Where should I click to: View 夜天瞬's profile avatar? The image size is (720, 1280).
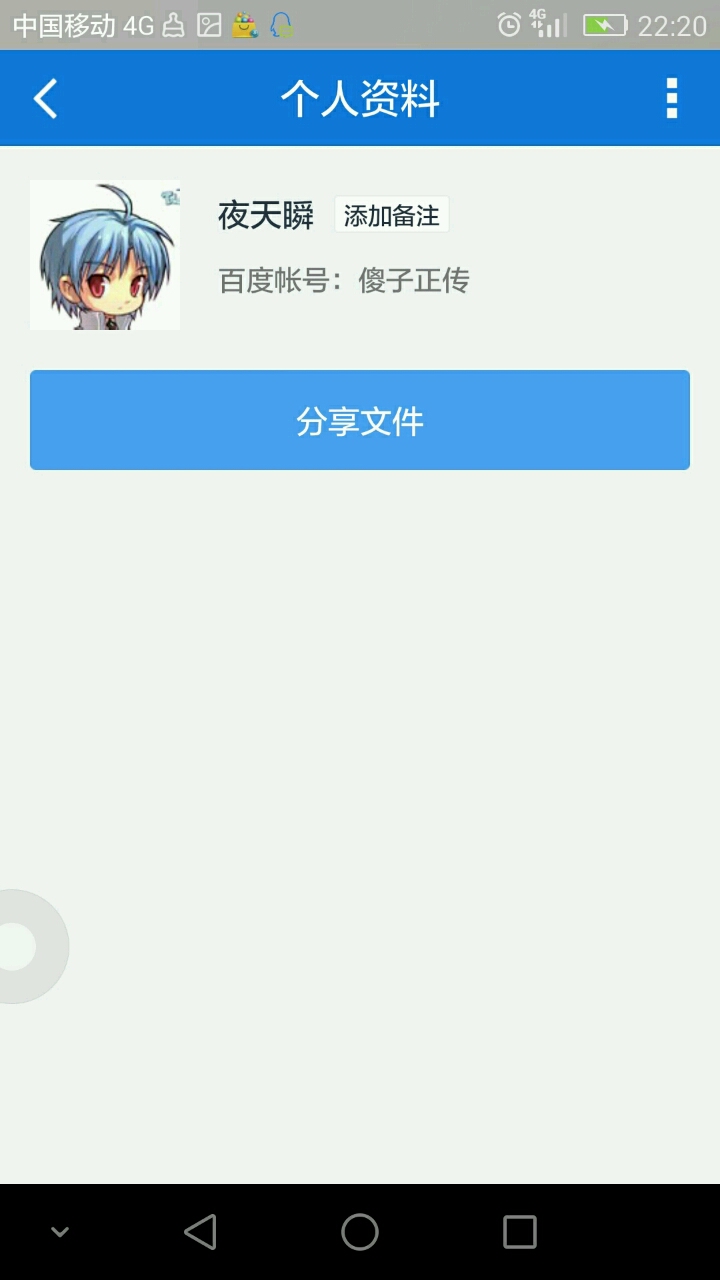pos(105,255)
